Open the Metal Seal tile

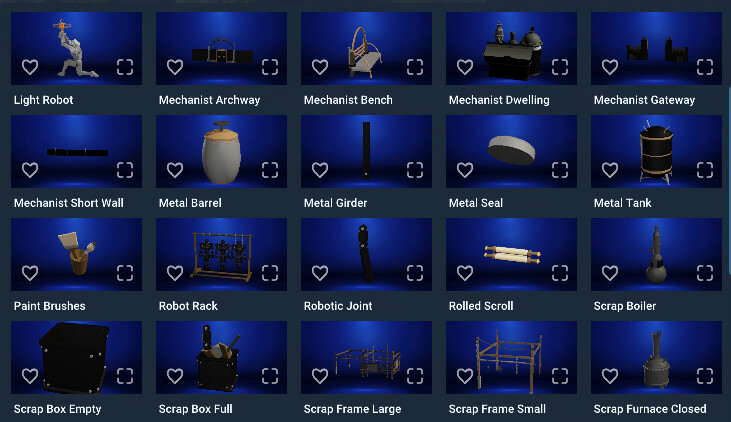coord(511,150)
